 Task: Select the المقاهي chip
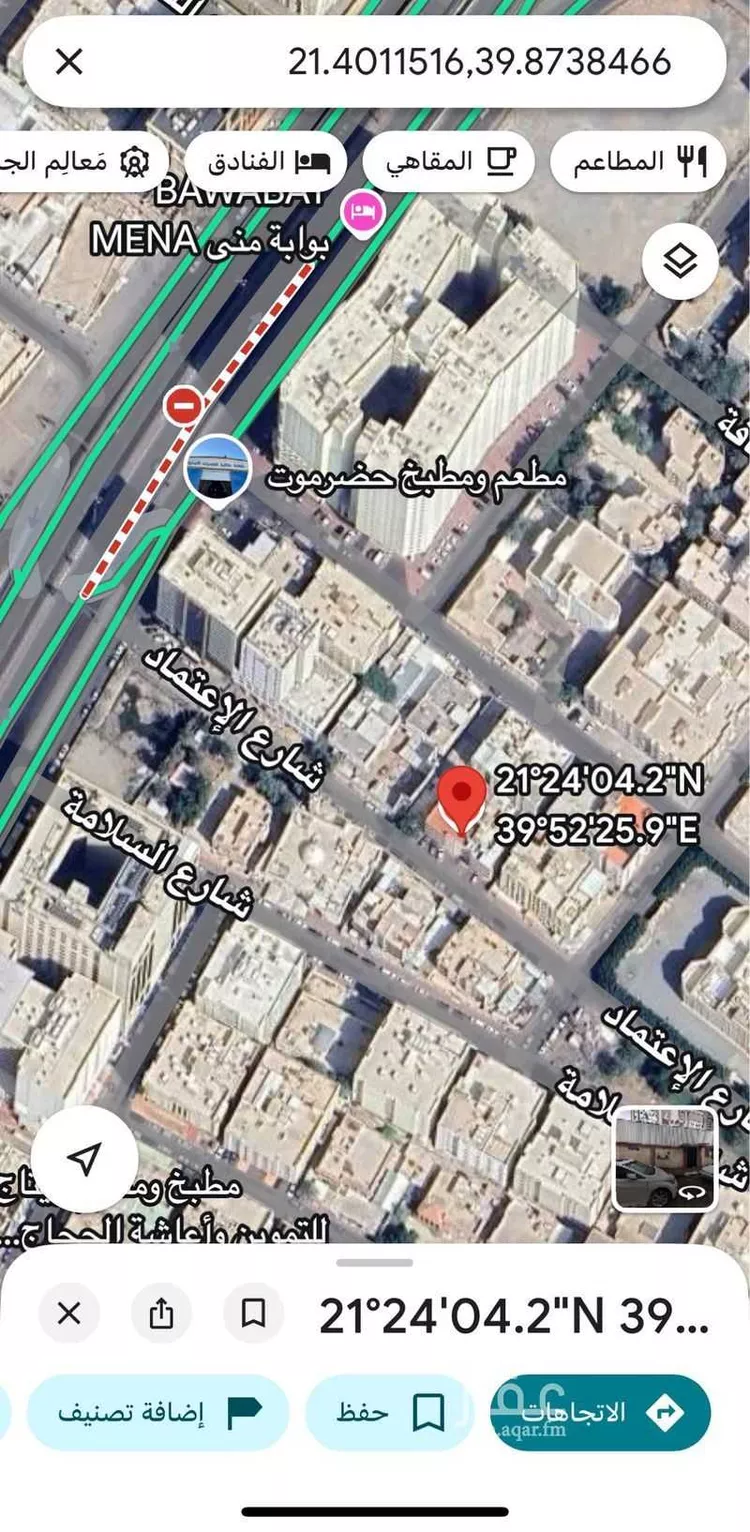pyautogui.click(x=448, y=161)
